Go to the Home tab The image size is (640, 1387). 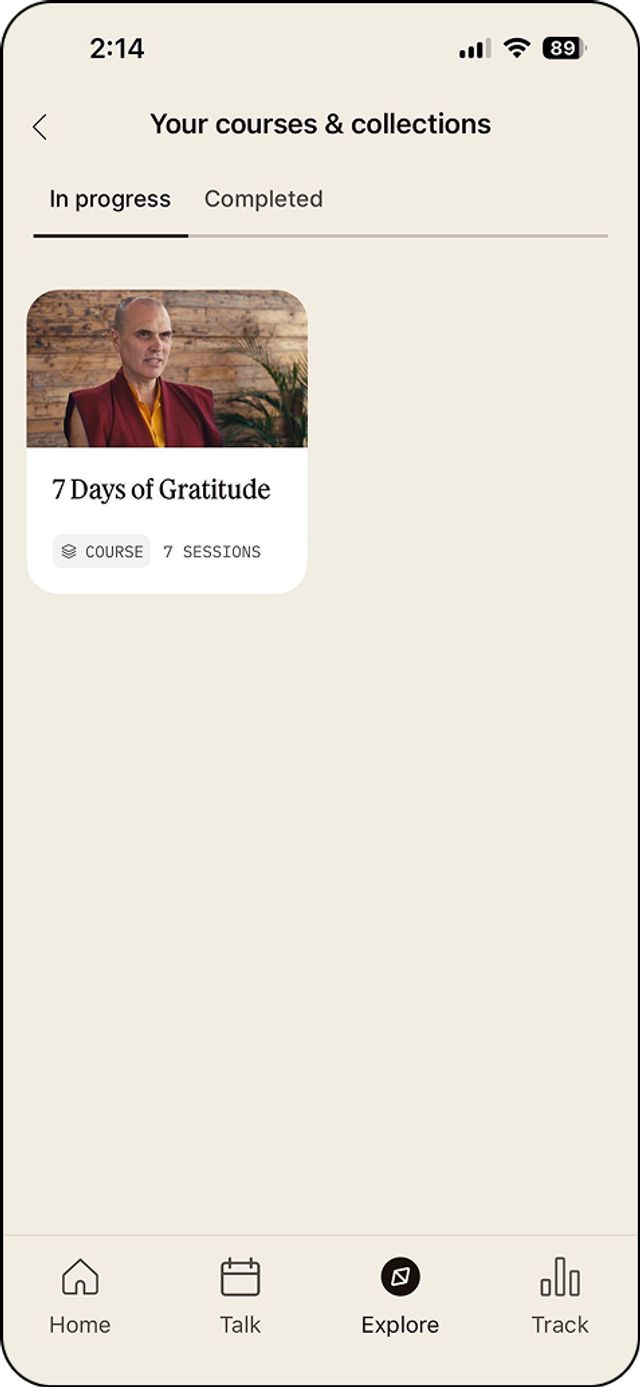point(80,1296)
